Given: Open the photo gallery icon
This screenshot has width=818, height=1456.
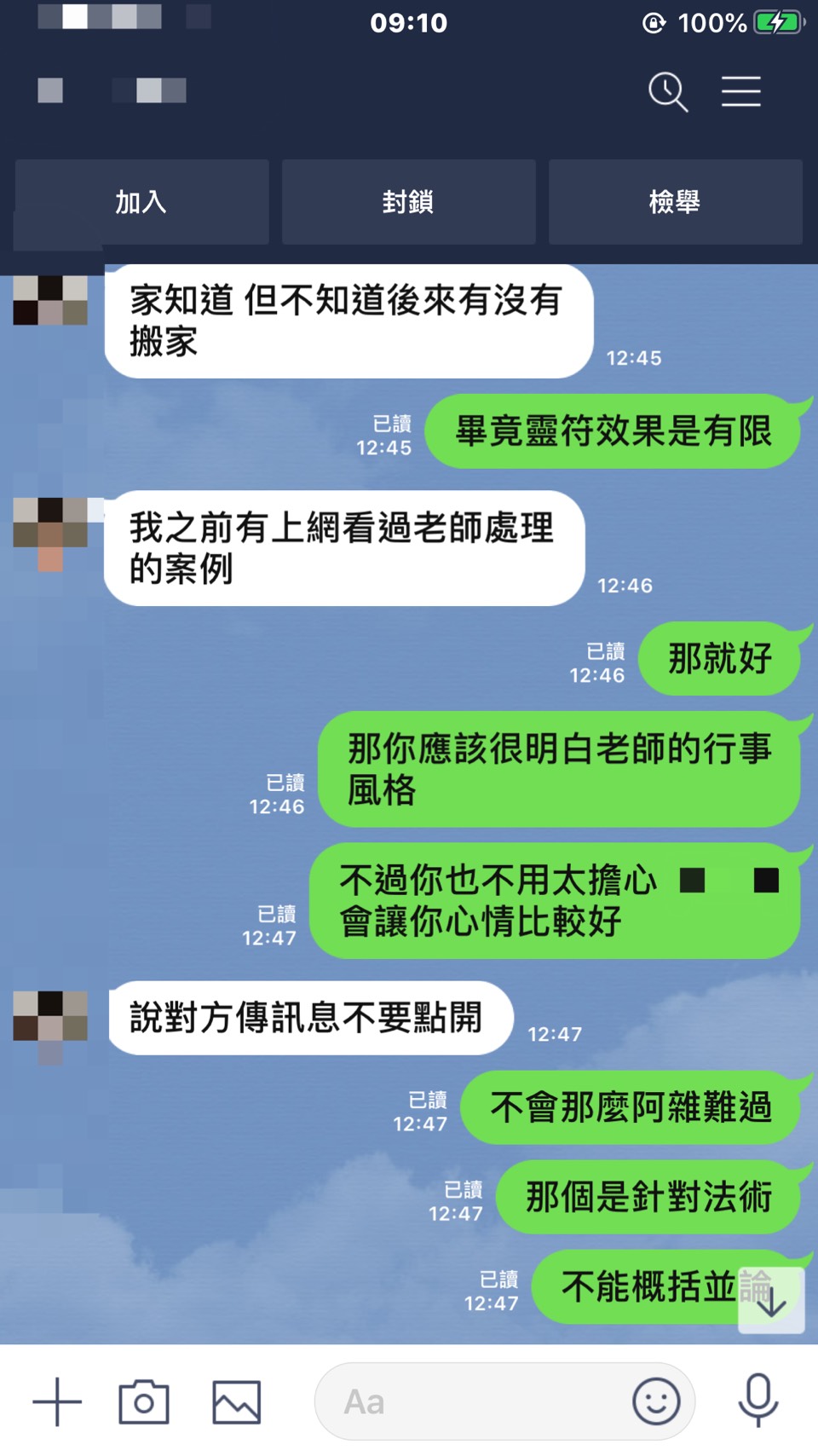Looking at the screenshot, I should (x=236, y=1401).
